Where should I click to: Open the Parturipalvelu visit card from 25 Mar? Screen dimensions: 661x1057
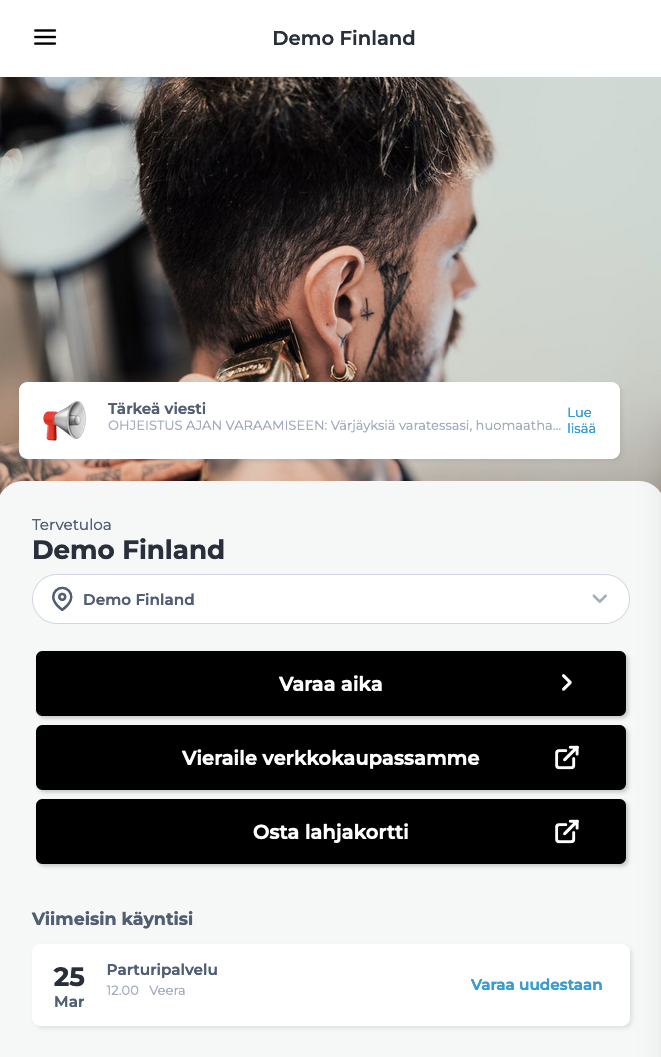pyautogui.click(x=250, y=985)
